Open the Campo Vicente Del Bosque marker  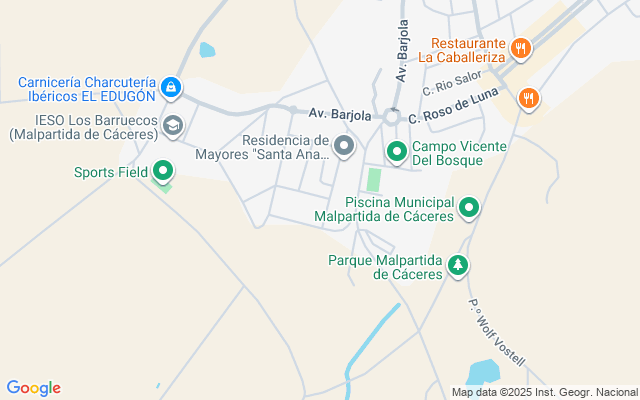click(x=397, y=153)
